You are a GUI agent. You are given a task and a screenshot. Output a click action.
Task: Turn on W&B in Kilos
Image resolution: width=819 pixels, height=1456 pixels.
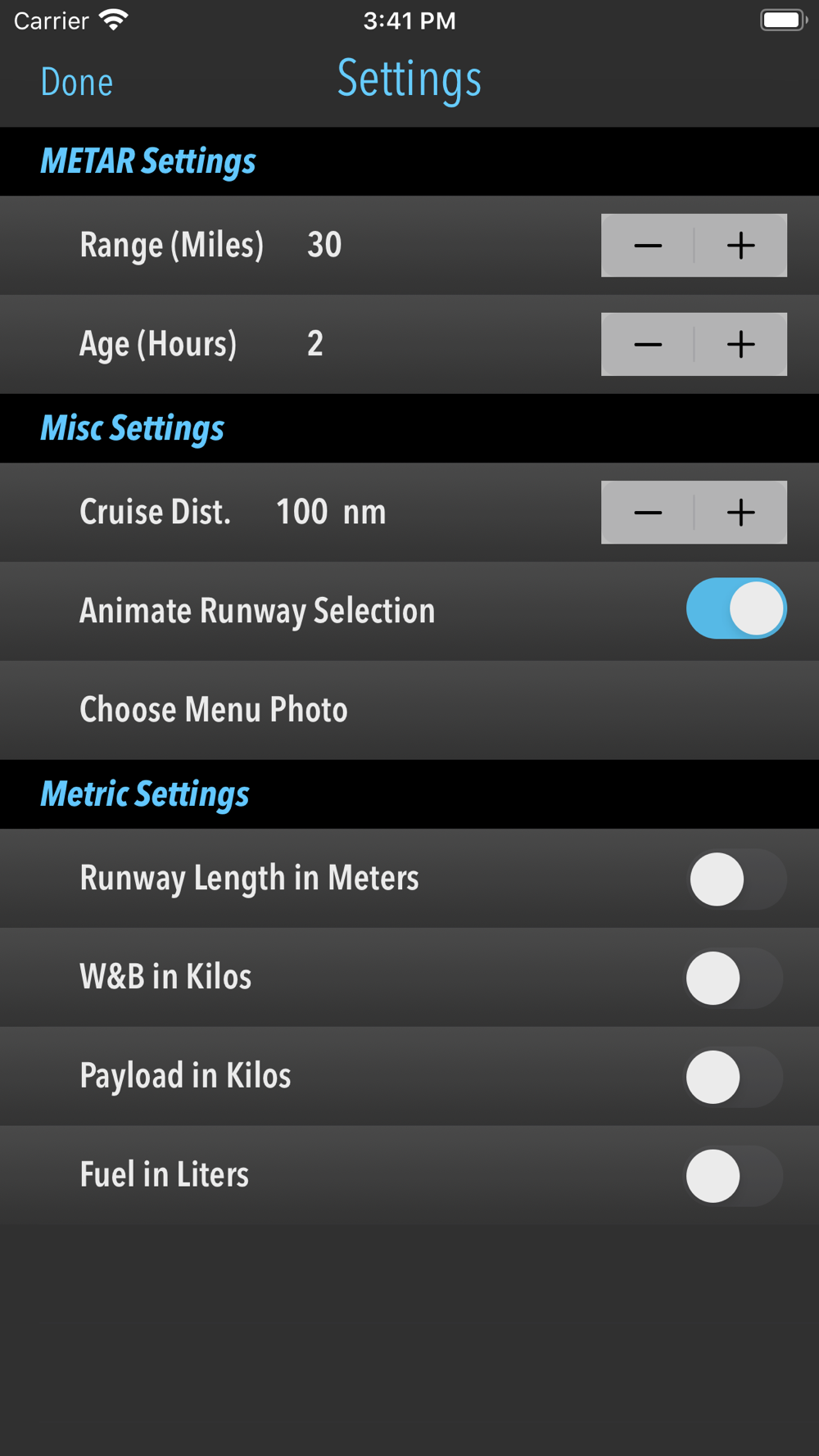pos(735,978)
